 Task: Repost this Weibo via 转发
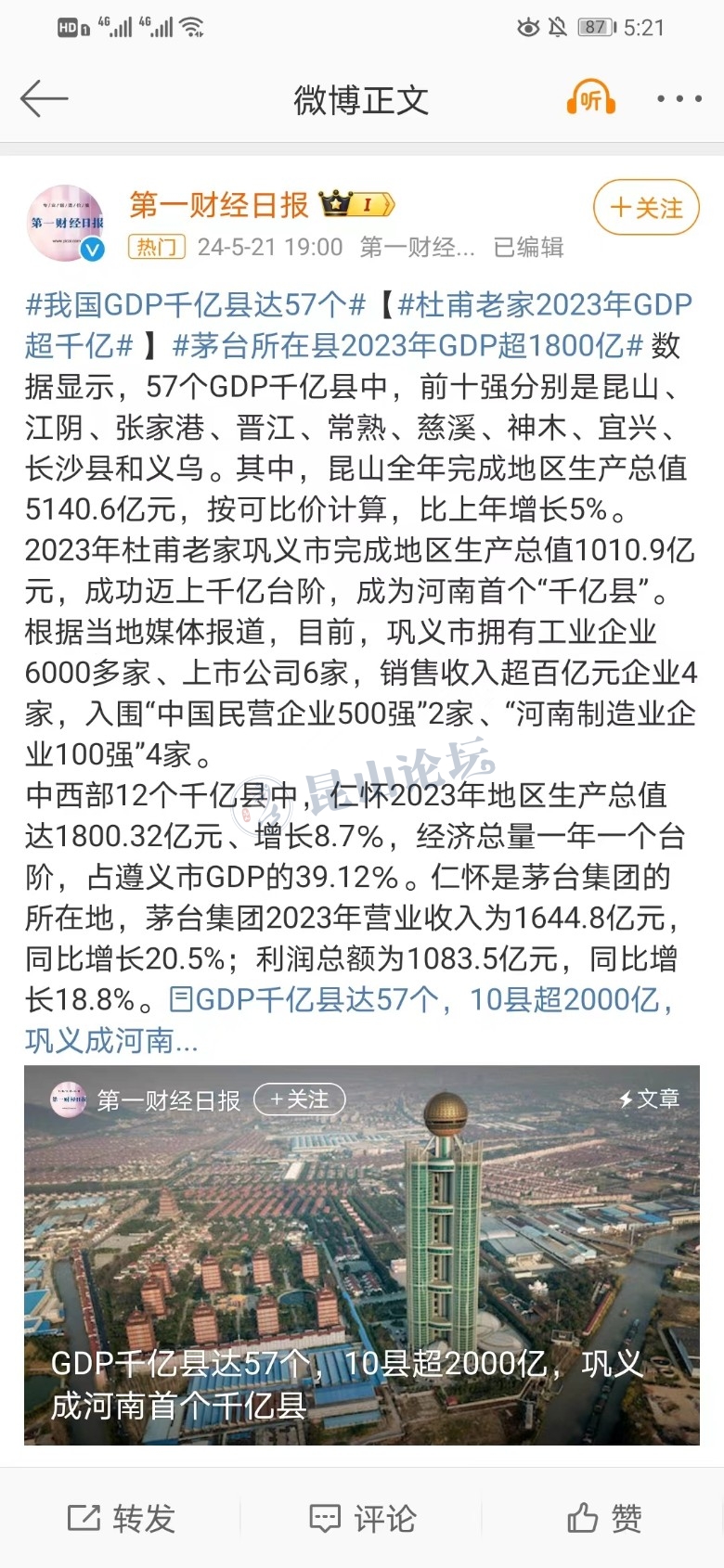[x=121, y=1519]
